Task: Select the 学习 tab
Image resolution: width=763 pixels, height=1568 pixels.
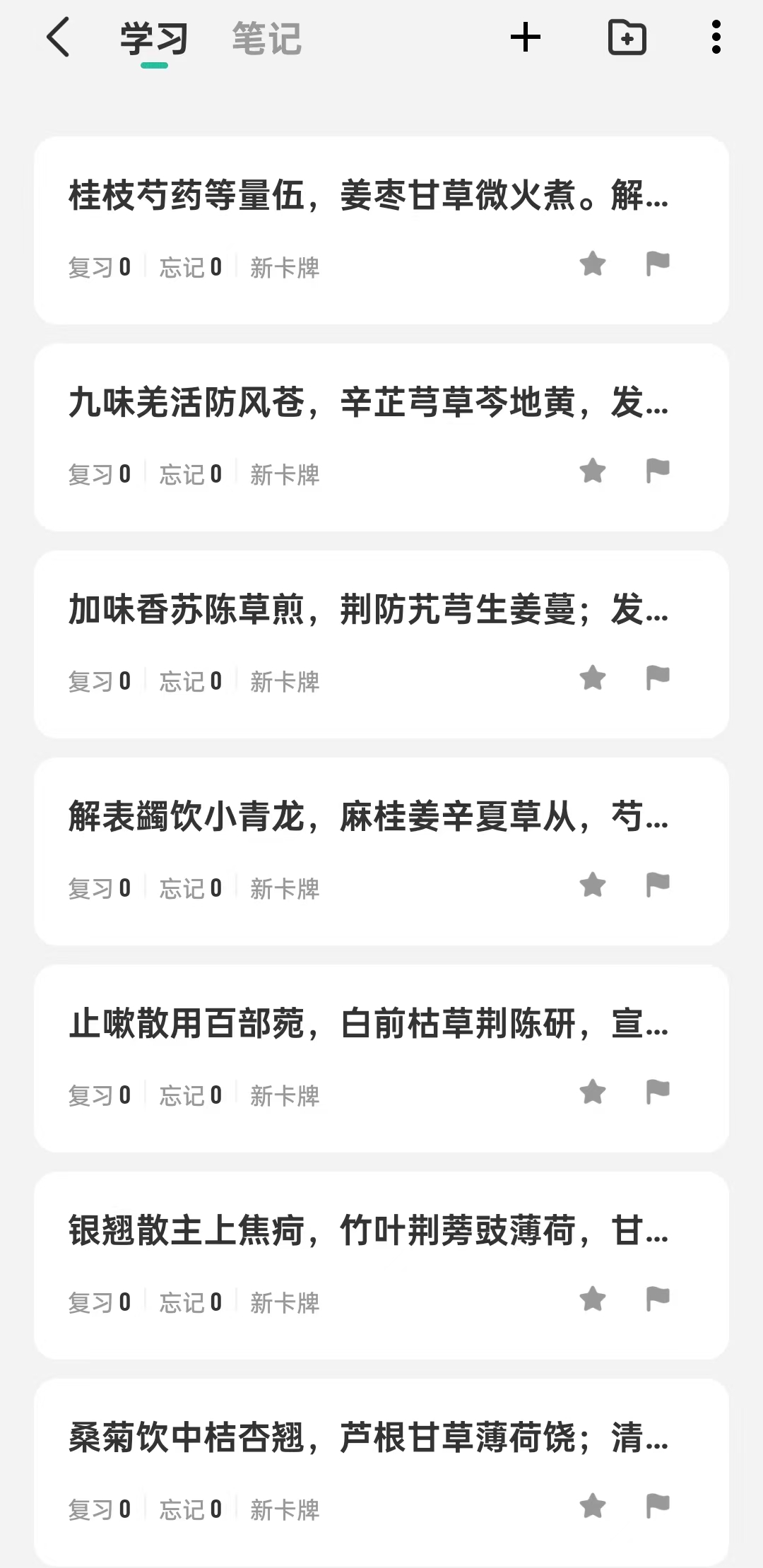Action: [154, 38]
